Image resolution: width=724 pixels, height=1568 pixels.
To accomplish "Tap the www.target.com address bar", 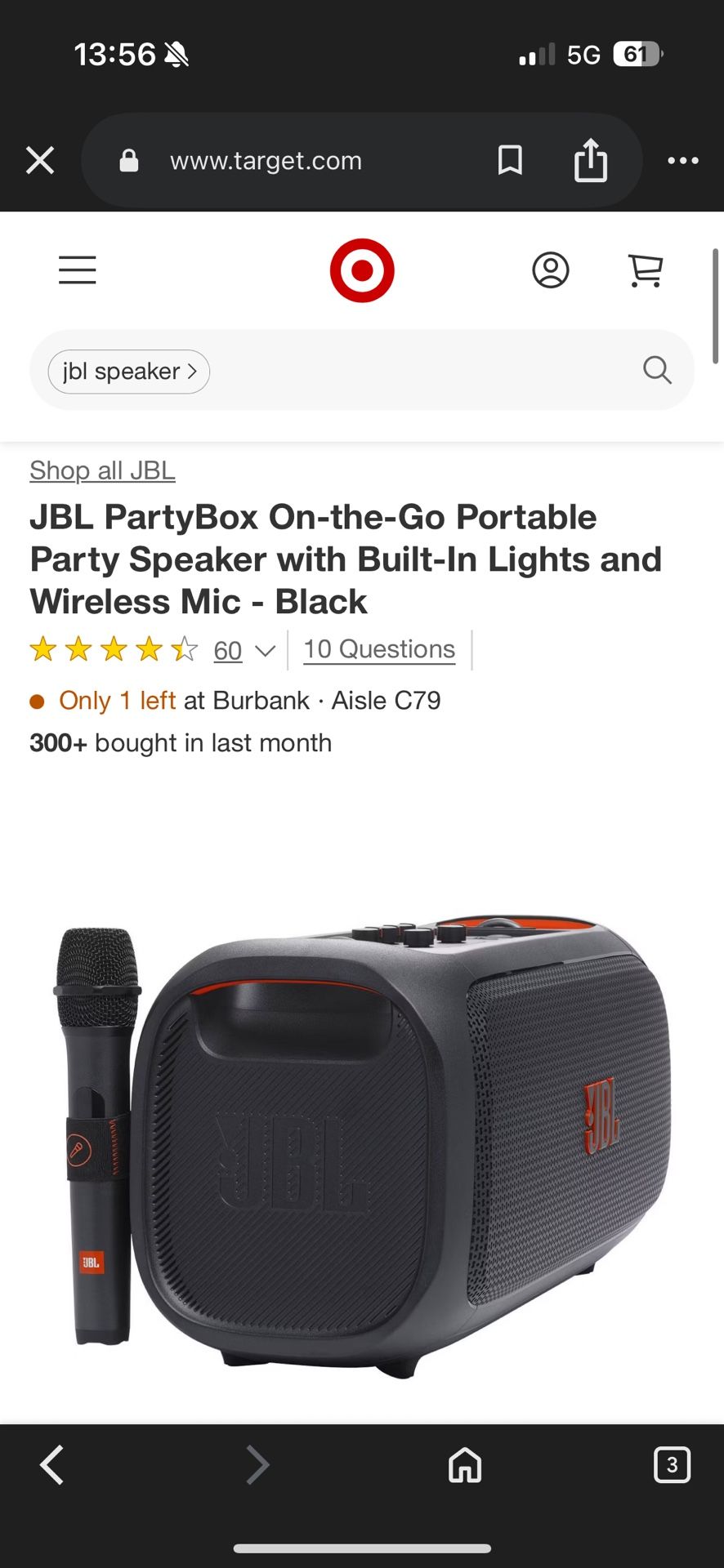I will pos(266,160).
